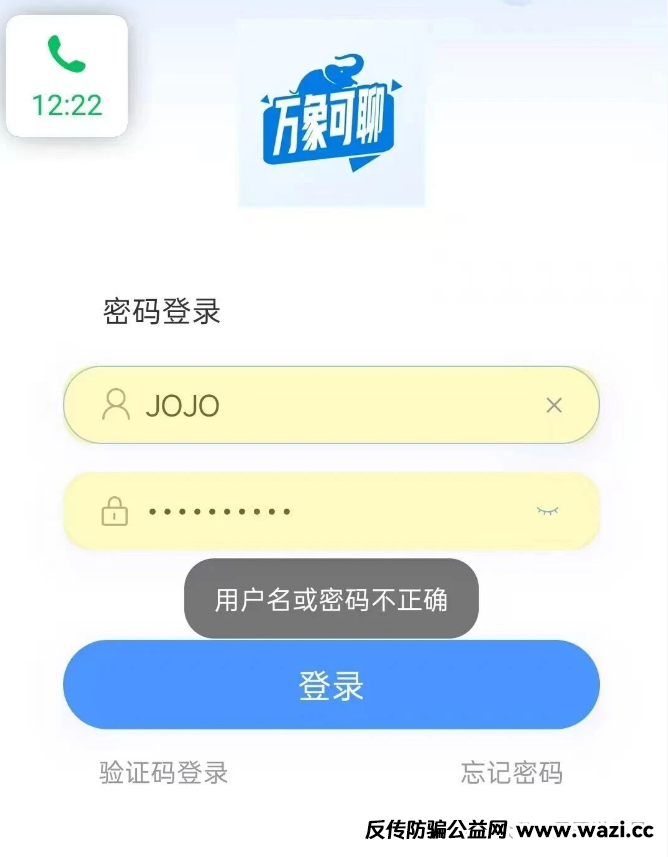The image size is (668, 857).
Task: Return to the ongoing call bubble 12:22
Action: click(x=67, y=76)
